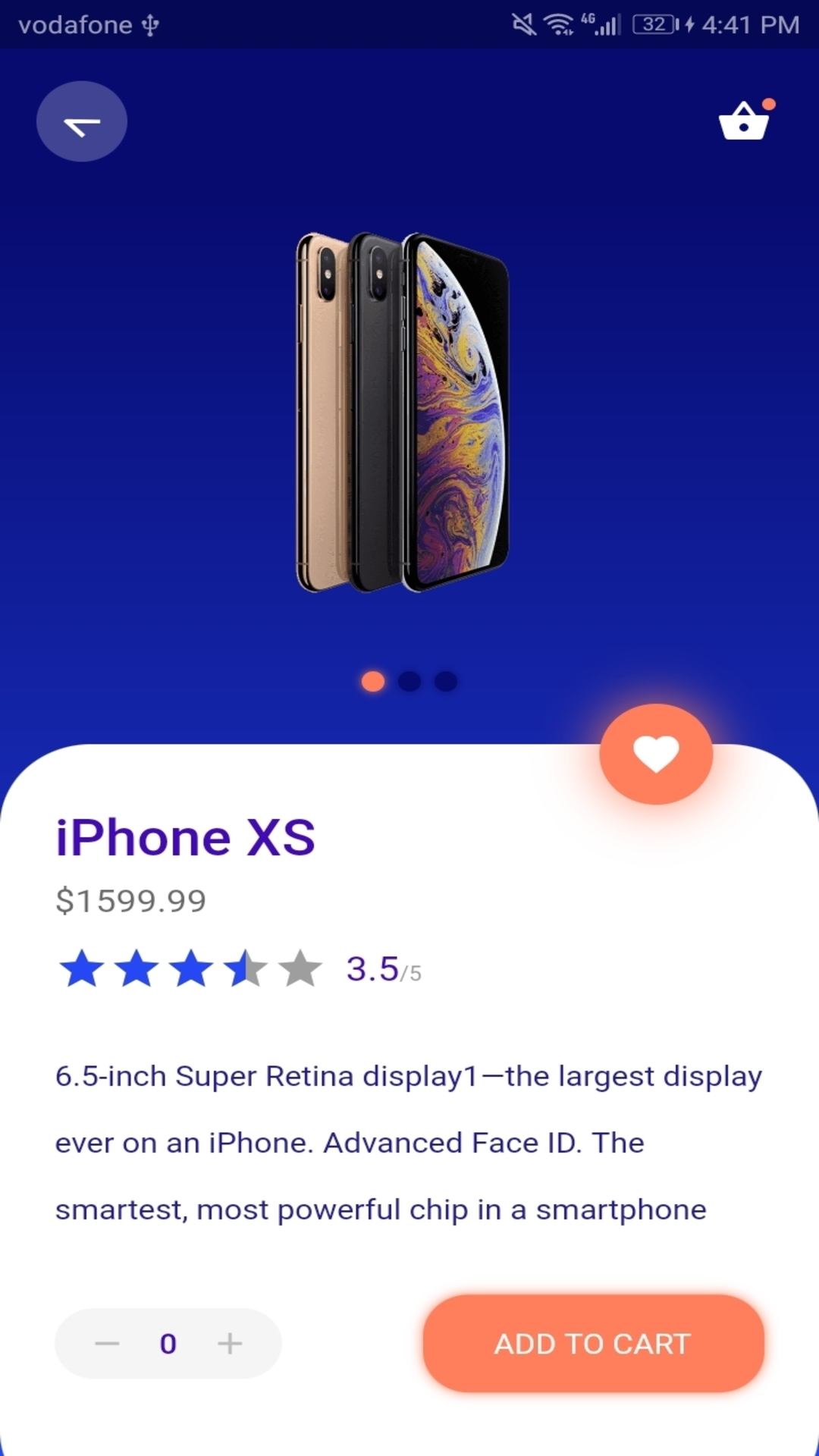The image size is (819, 1456).
Task: Increase quantity with the plus button
Action: [x=230, y=1343]
